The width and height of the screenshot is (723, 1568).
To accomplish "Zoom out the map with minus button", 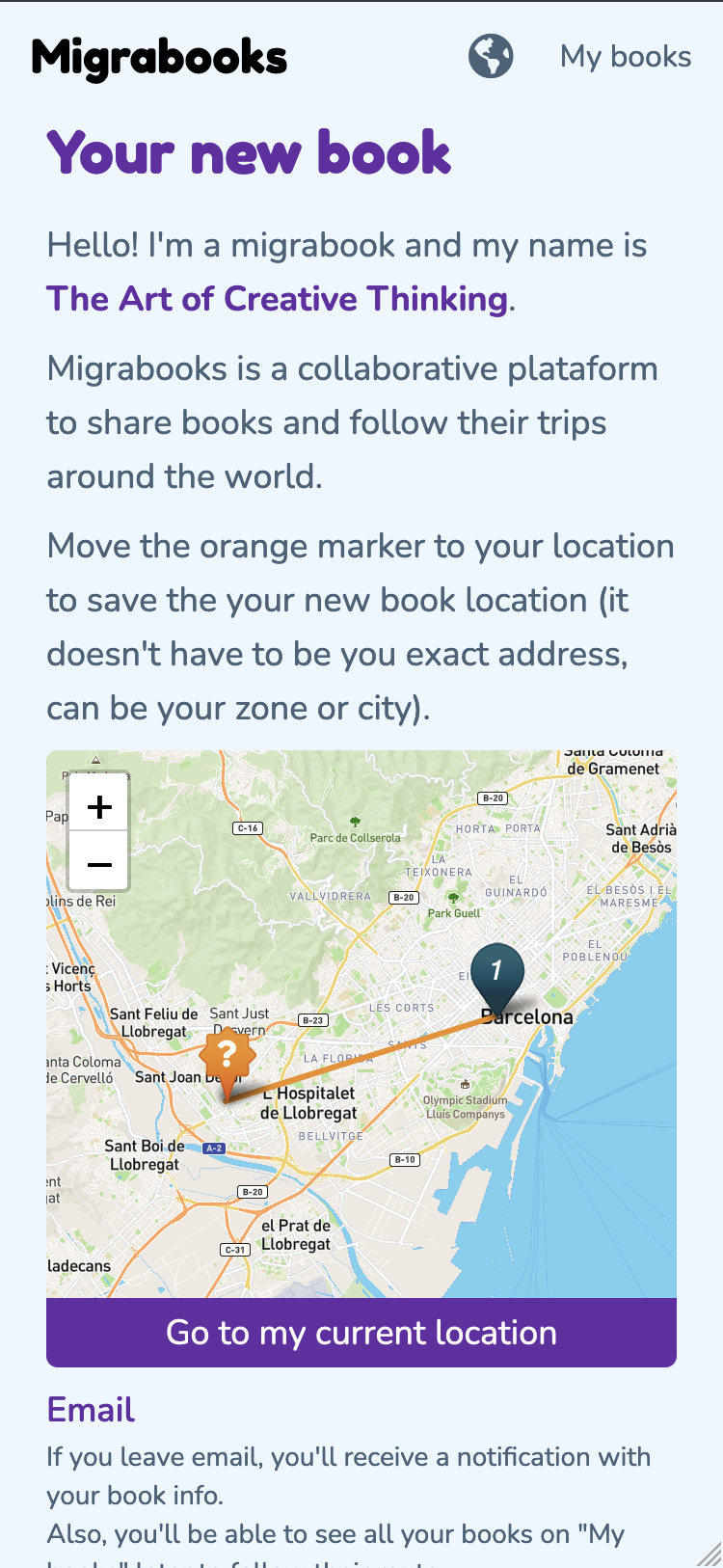I will [99, 863].
